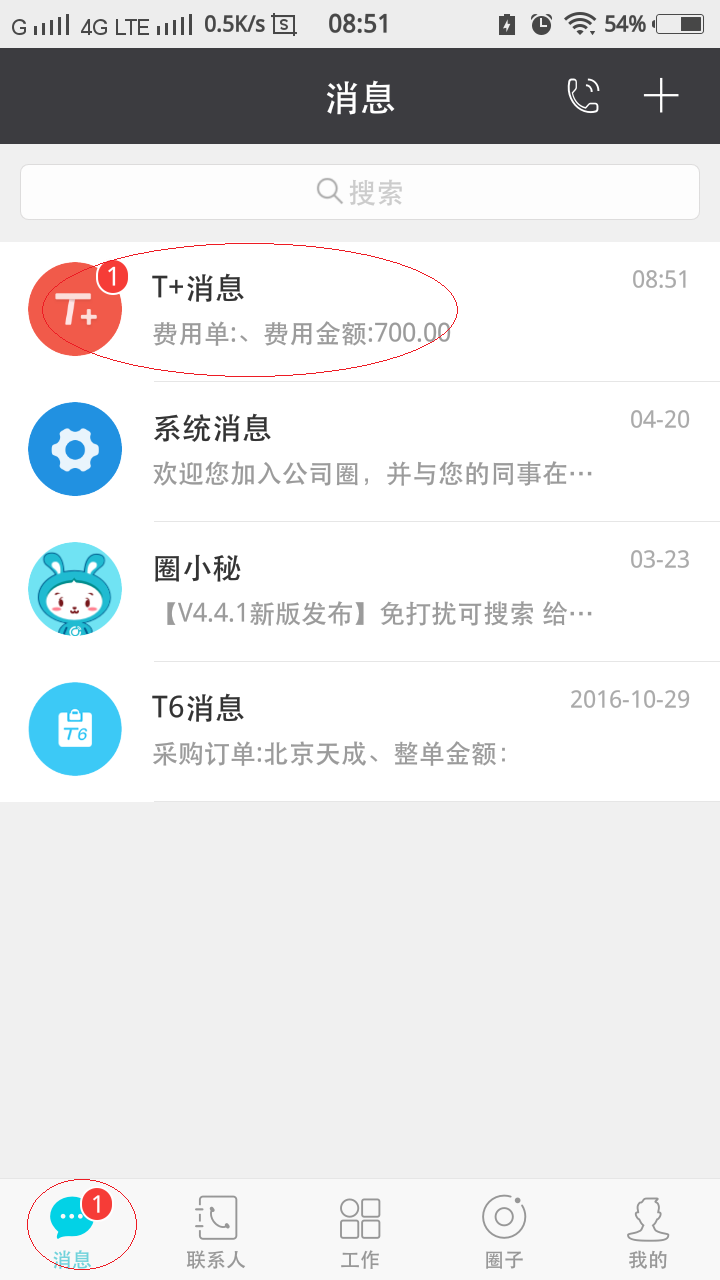Open the phone call icon in title bar
This screenshot has width=720, height=1280.
(x=583, y=96)
